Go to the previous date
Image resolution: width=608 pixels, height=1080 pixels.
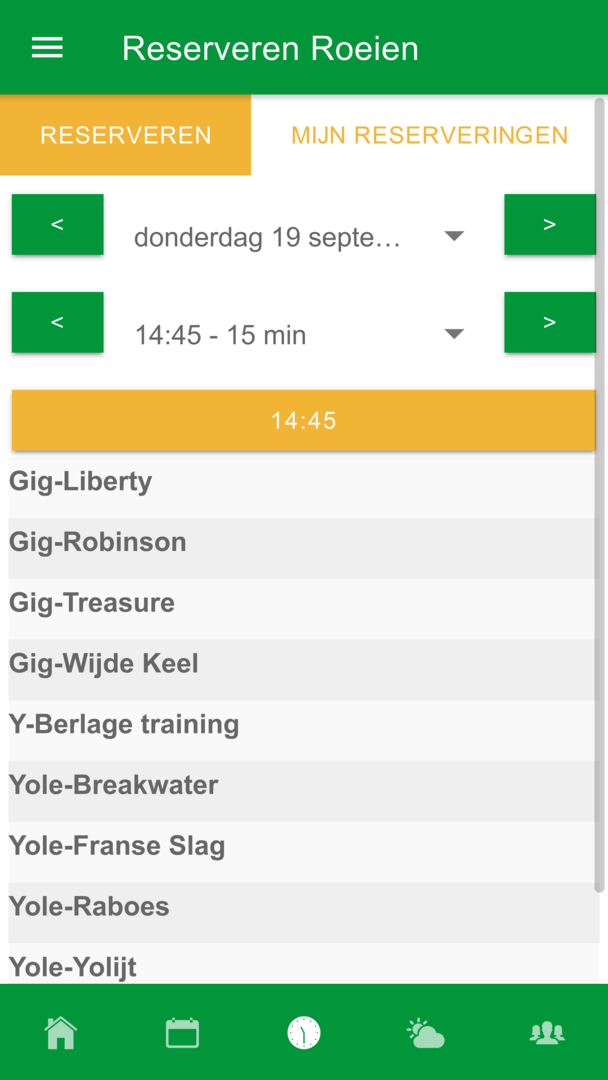[57, 224]
